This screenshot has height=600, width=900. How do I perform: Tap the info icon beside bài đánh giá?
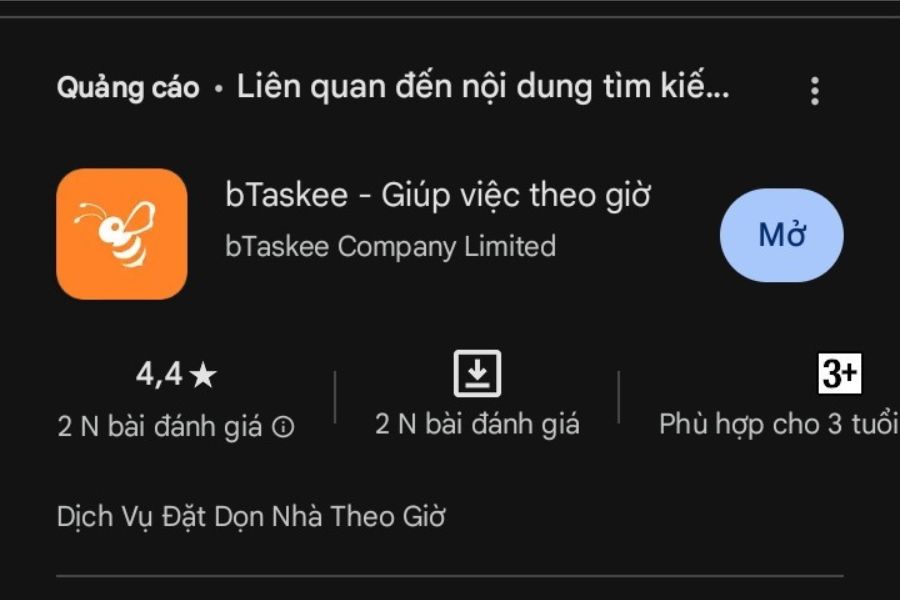point(284,428)
